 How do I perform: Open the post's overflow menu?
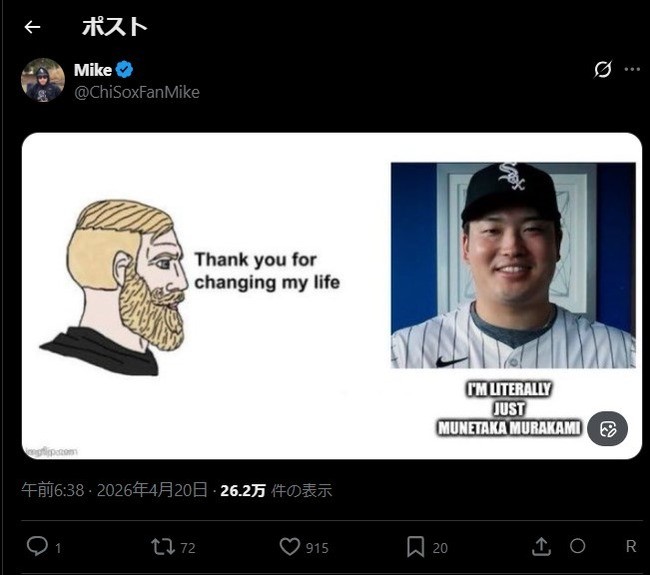point(632,69)
